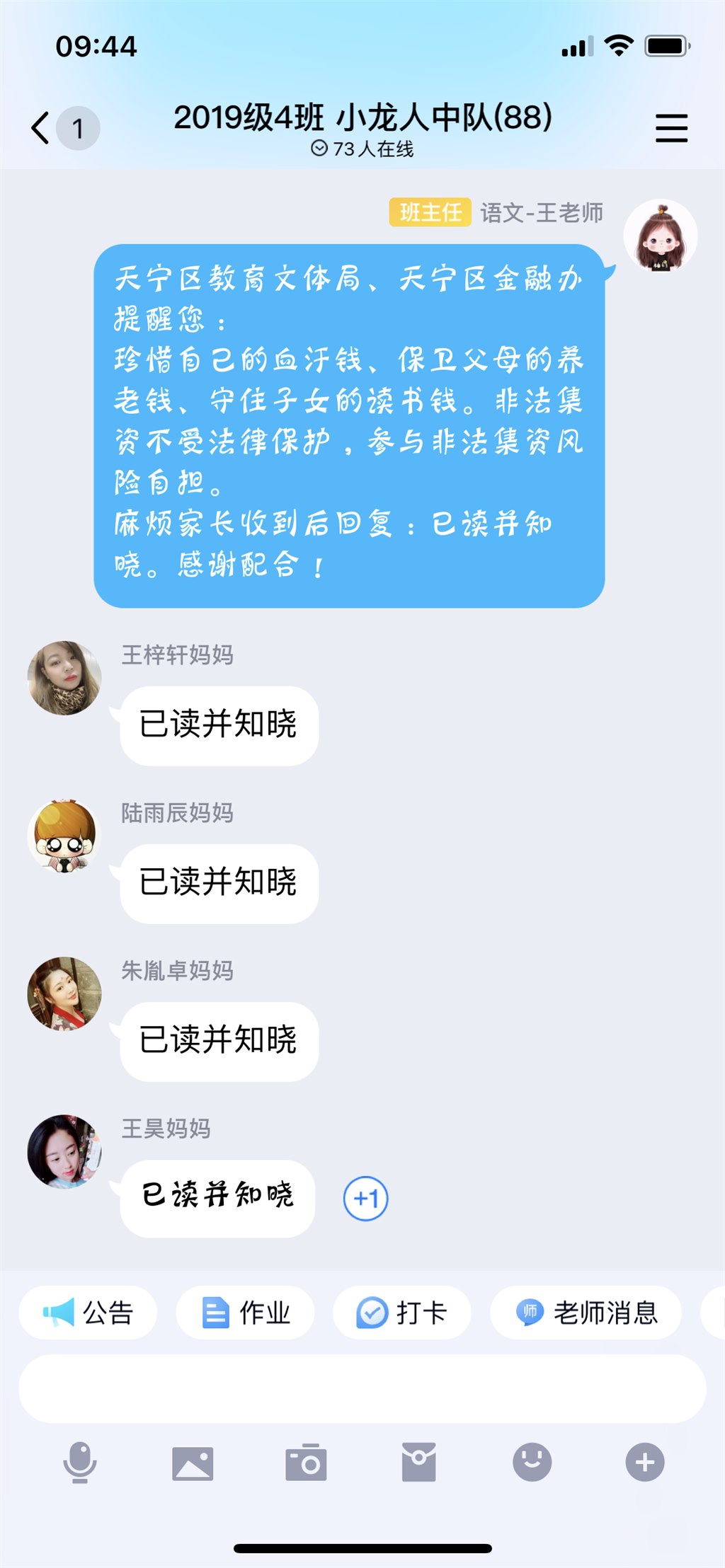The image size is (725, 1568).
Task: Open the 打卡 check-in shortcut
Action: [401, 1313]
